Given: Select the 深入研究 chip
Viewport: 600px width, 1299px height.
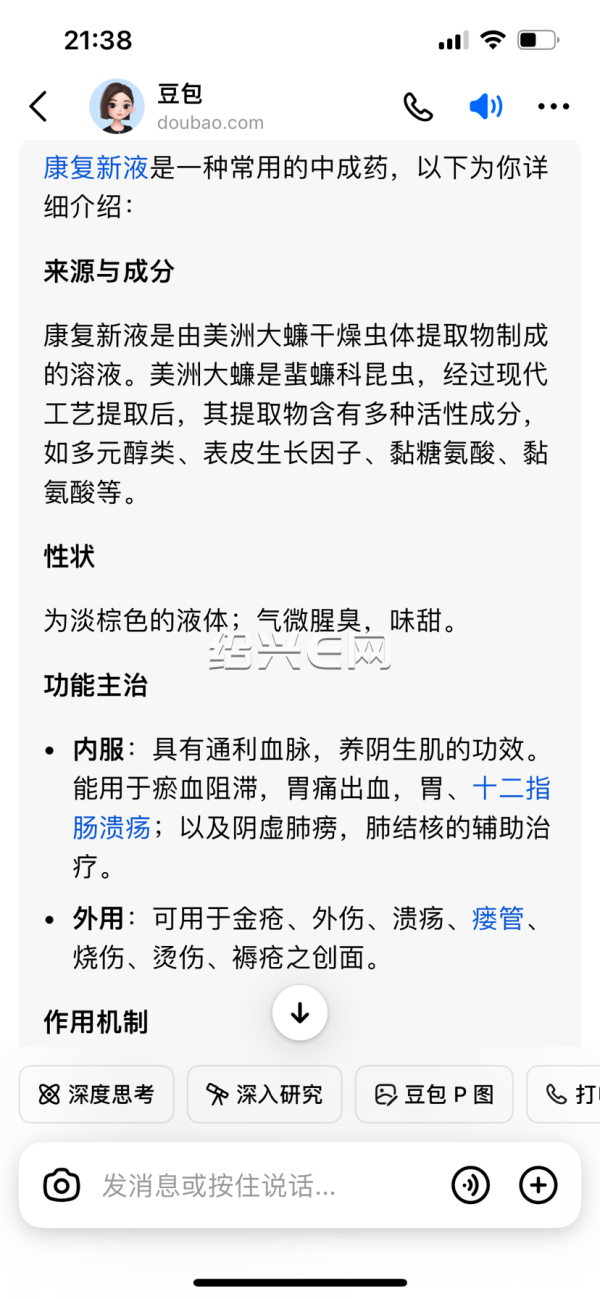Looking at the screenshot, I should click(264, 1094).
